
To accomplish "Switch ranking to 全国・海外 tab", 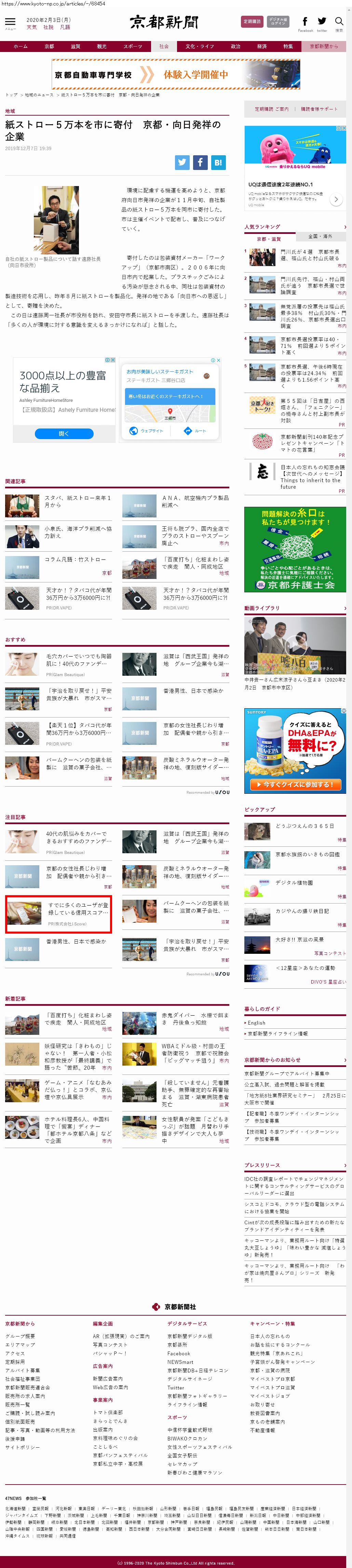I will [x=320, y=236].
